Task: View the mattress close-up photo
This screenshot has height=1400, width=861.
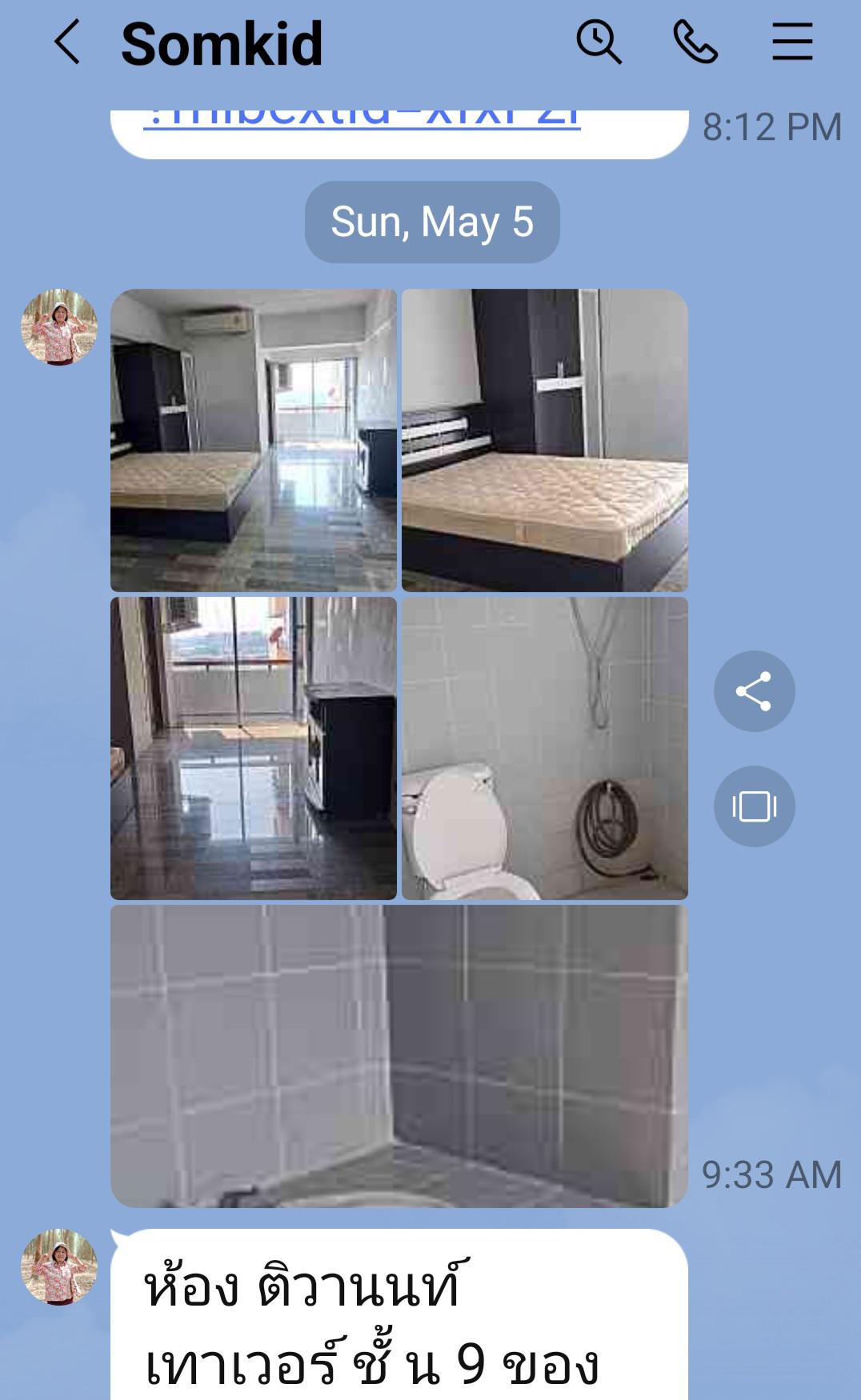Action: coord(545,440)
